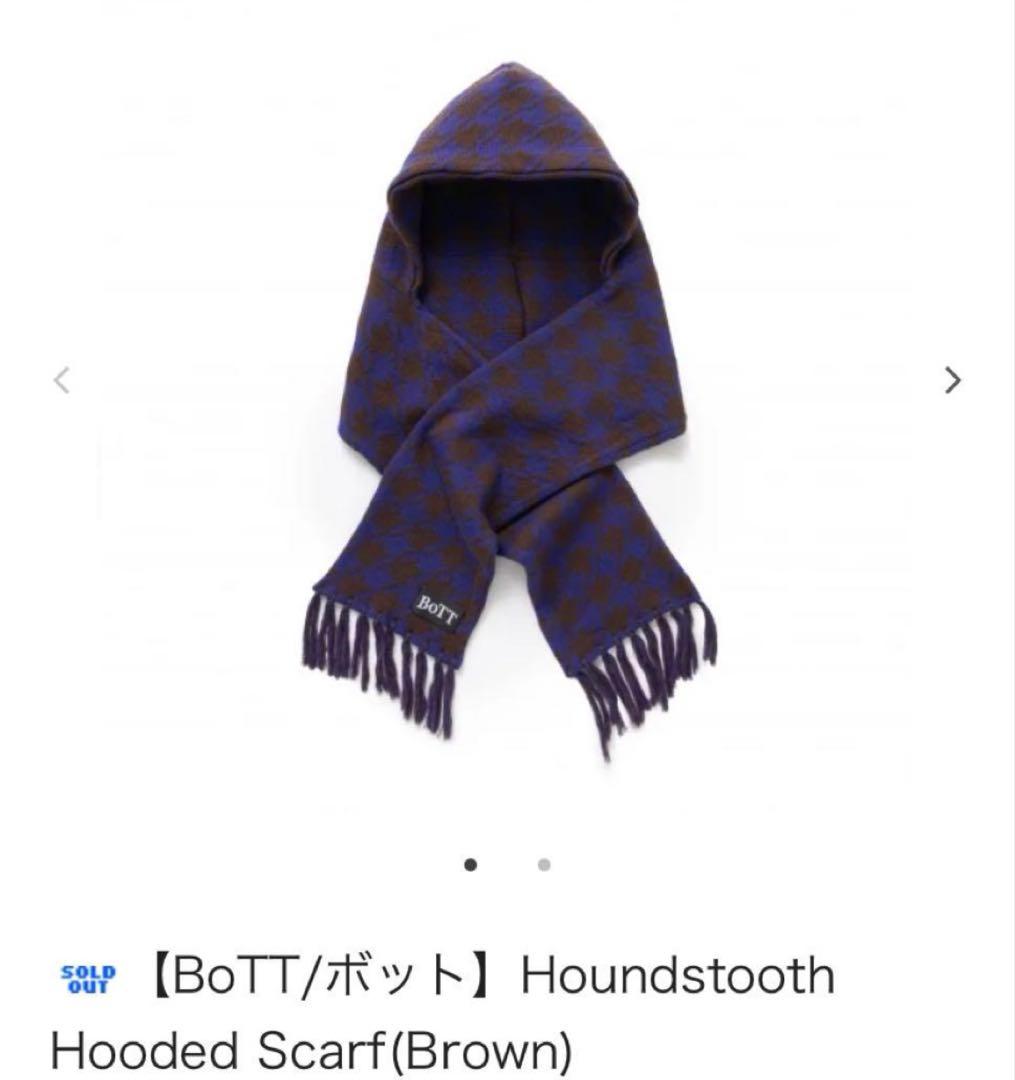Go back a photo using the left arrow
Image resolution: width=1015 pixels, height=1080 pixels.
(x=61, y=378)
